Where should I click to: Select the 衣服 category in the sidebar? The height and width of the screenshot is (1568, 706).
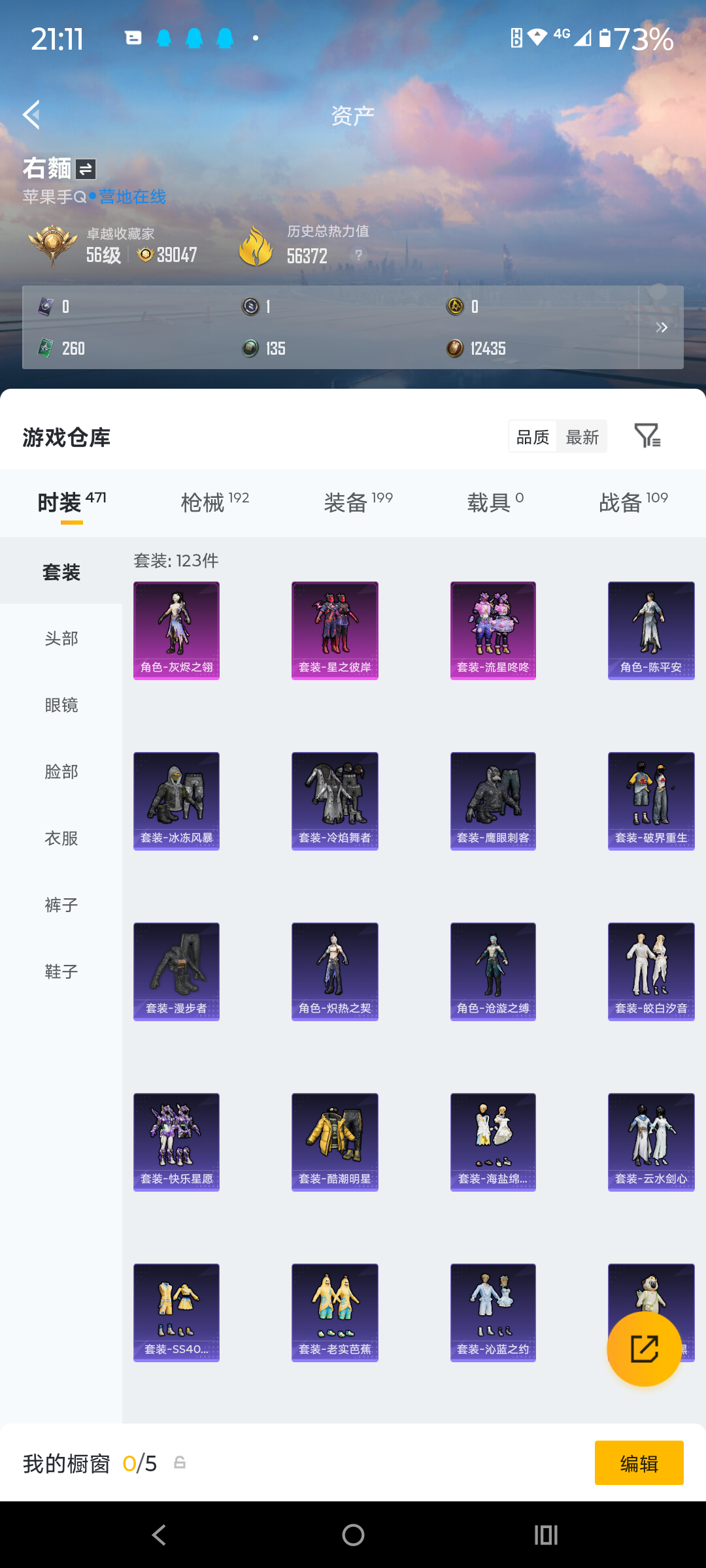tap(61, 838)
